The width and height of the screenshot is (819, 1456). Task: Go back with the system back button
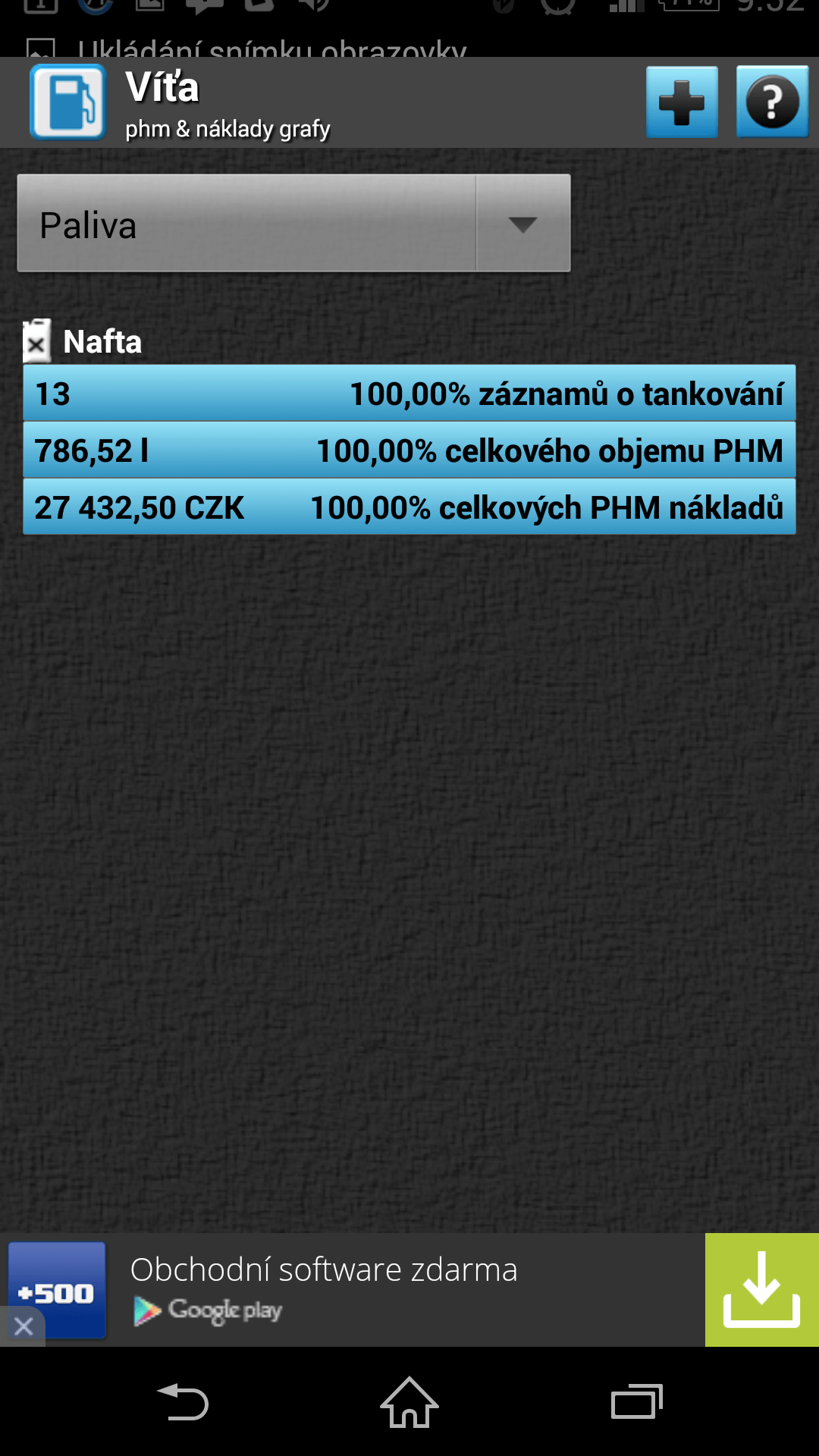tap(182, 1402)
